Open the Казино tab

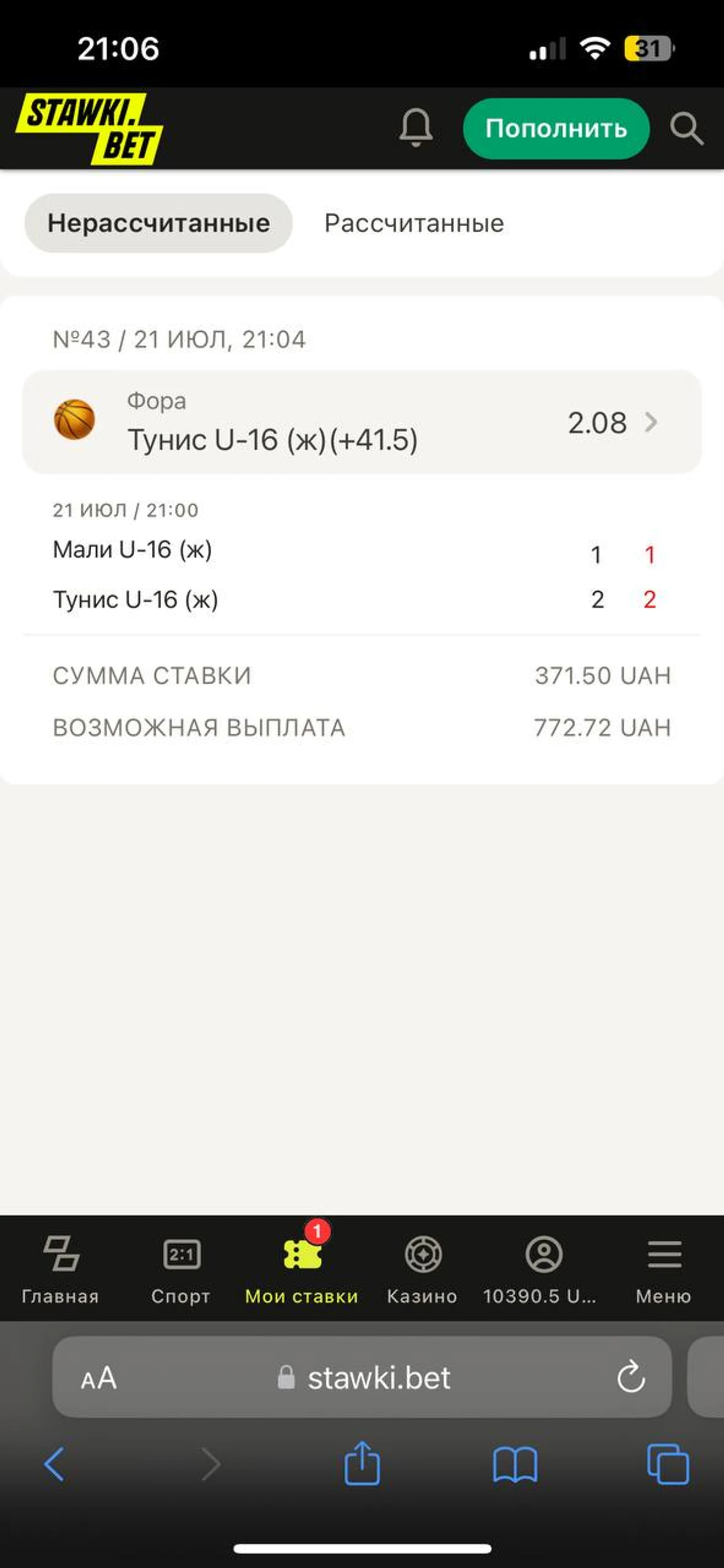click(x=422, y=1269)
